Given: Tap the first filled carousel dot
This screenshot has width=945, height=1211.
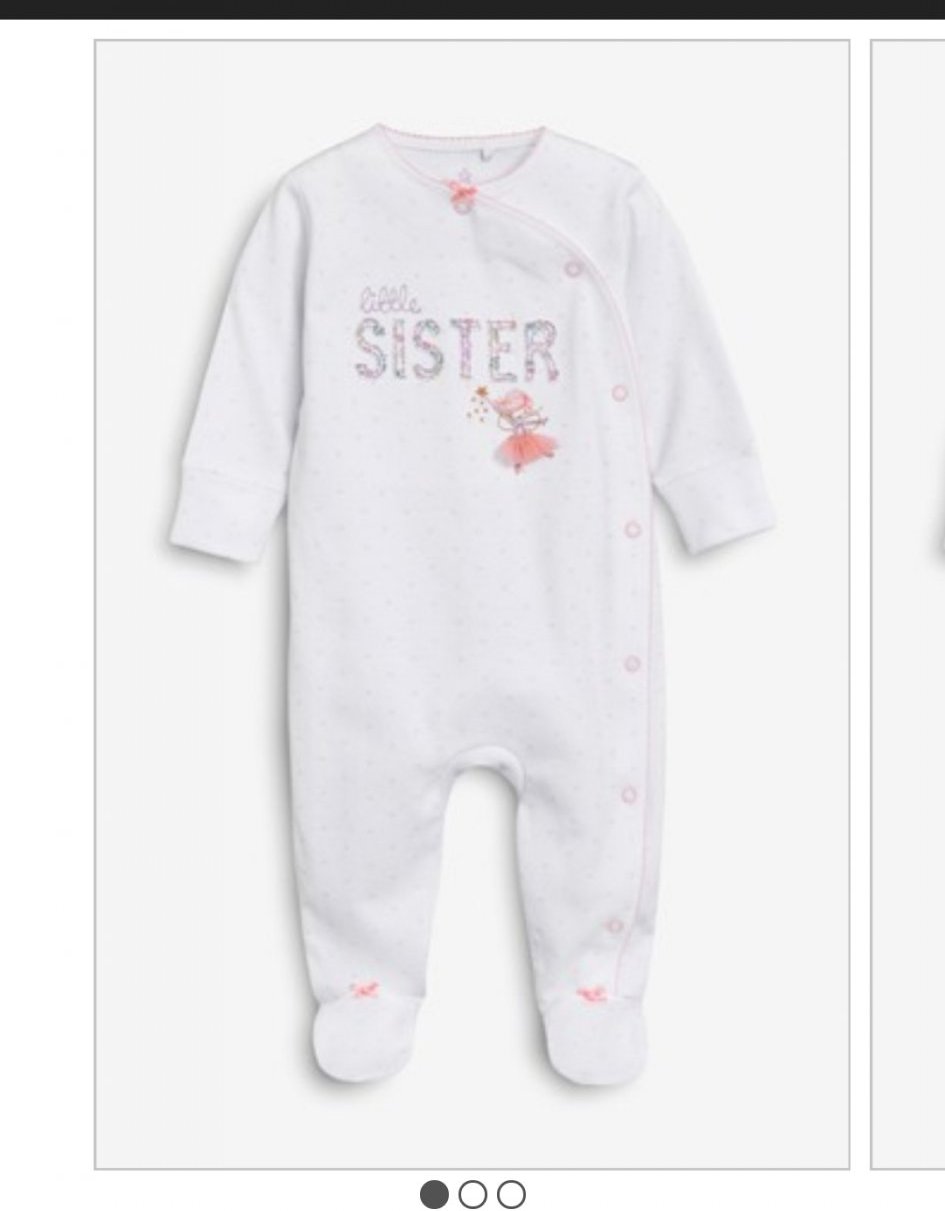Looking at the screenshot, I should 434,1194.
